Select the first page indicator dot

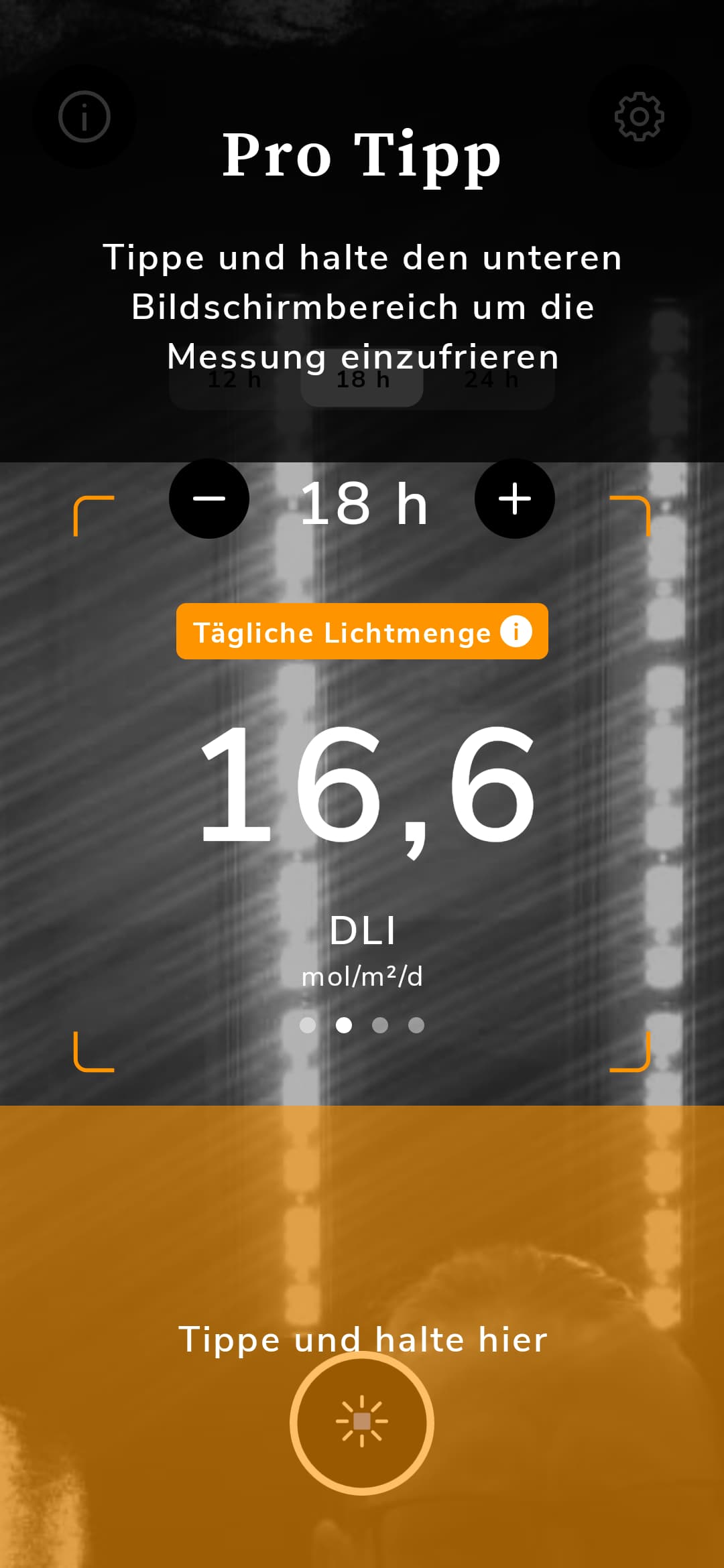pyautogui.click(x=308, y=1025)
